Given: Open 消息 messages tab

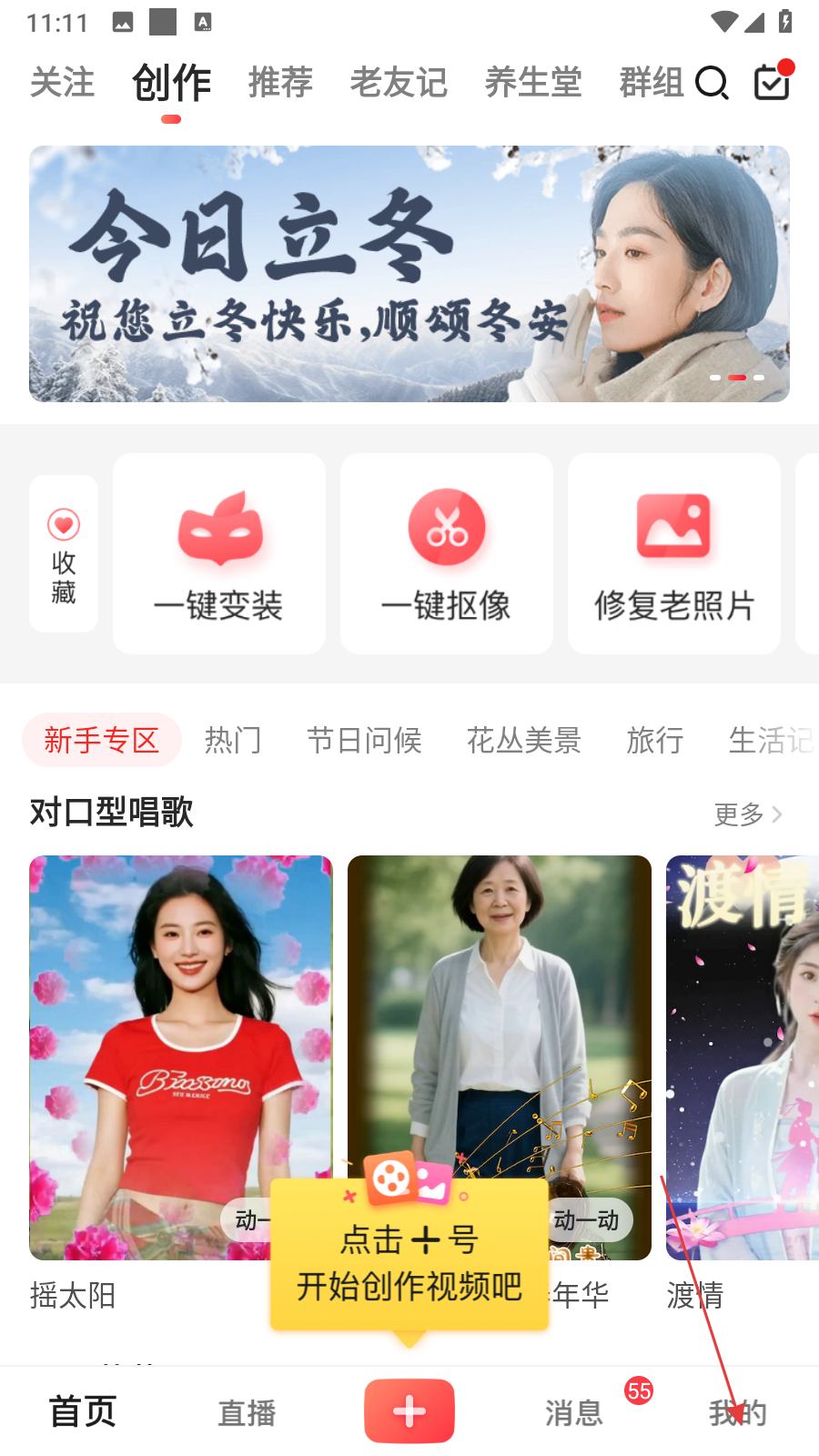Looking at the screenshot, I should (x=573, y=1413).
